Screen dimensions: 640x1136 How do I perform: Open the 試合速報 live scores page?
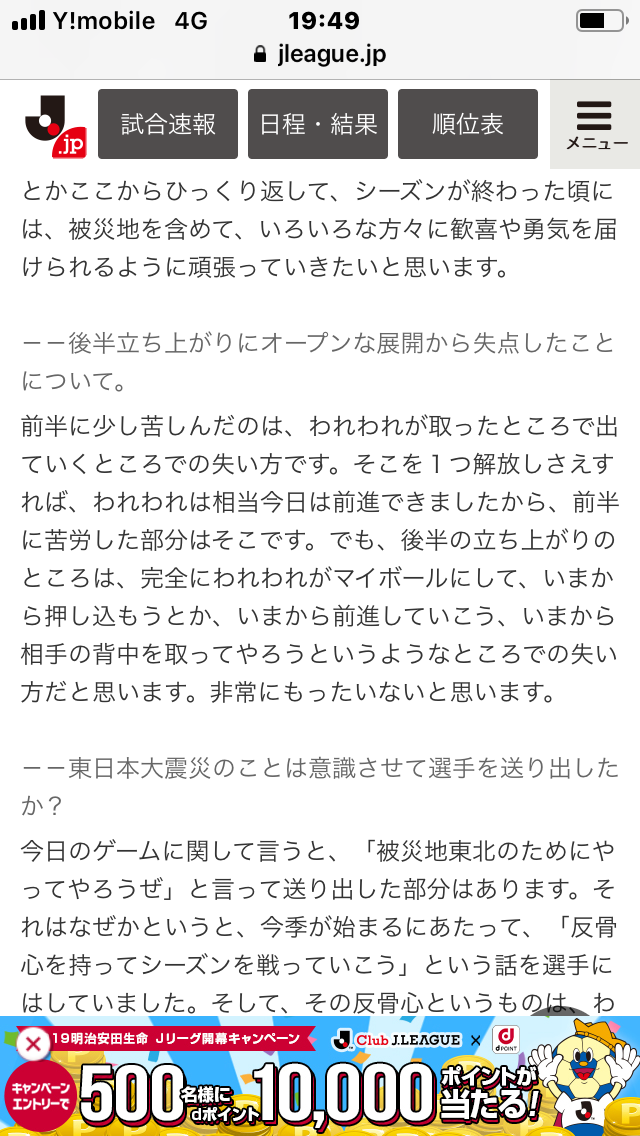pyautogui.click(x=168, y=124)
